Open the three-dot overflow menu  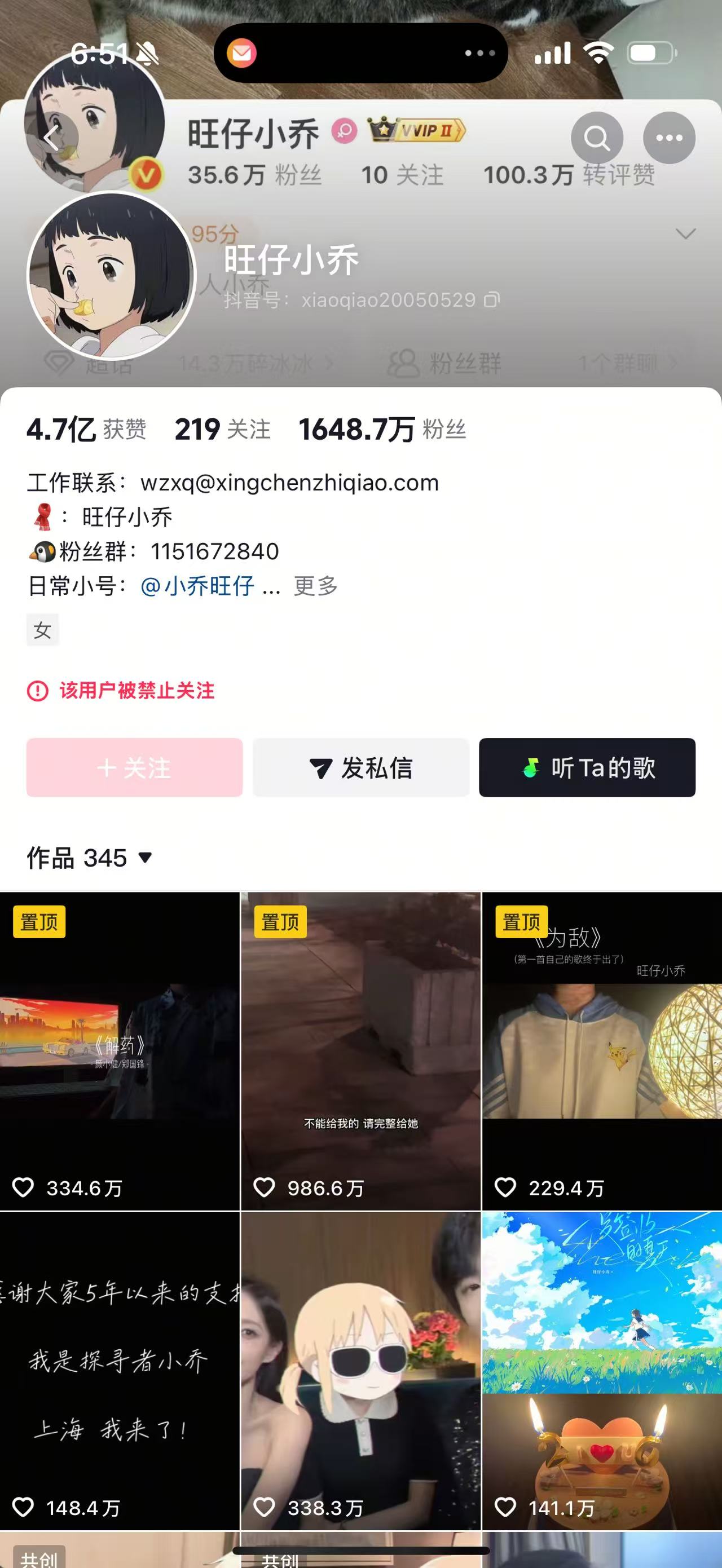[669, 138]
